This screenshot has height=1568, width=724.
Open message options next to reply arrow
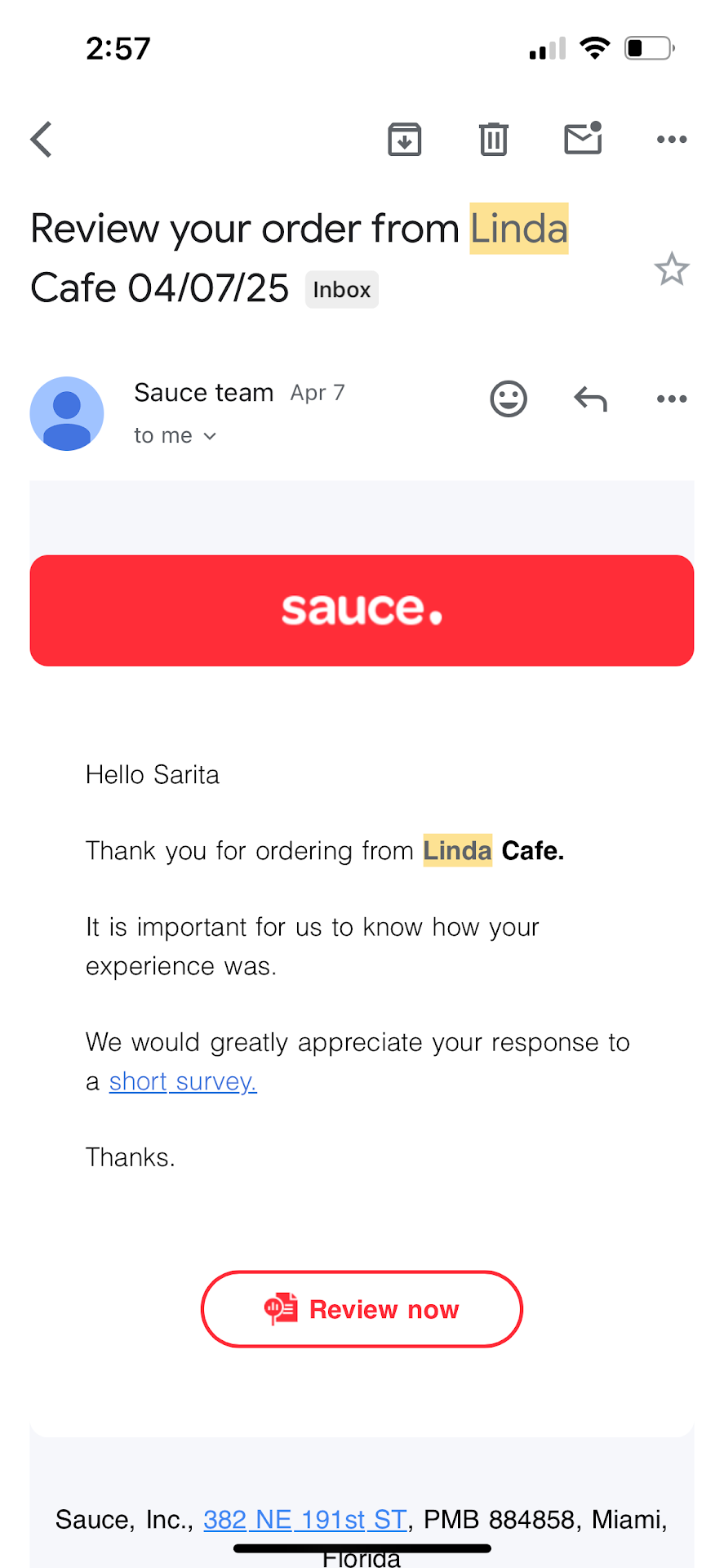tap(671, 399)
